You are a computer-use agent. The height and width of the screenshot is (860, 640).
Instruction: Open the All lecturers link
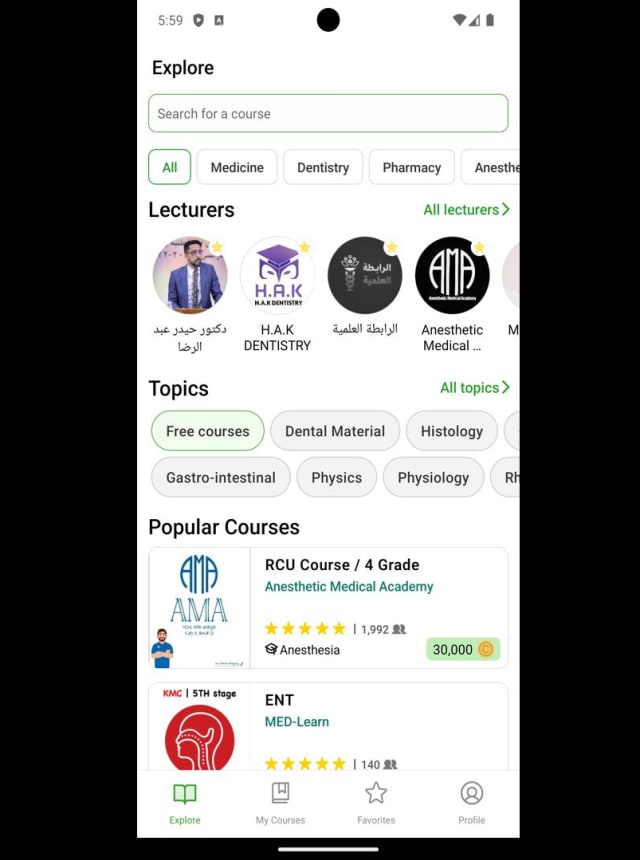point(466,210)
